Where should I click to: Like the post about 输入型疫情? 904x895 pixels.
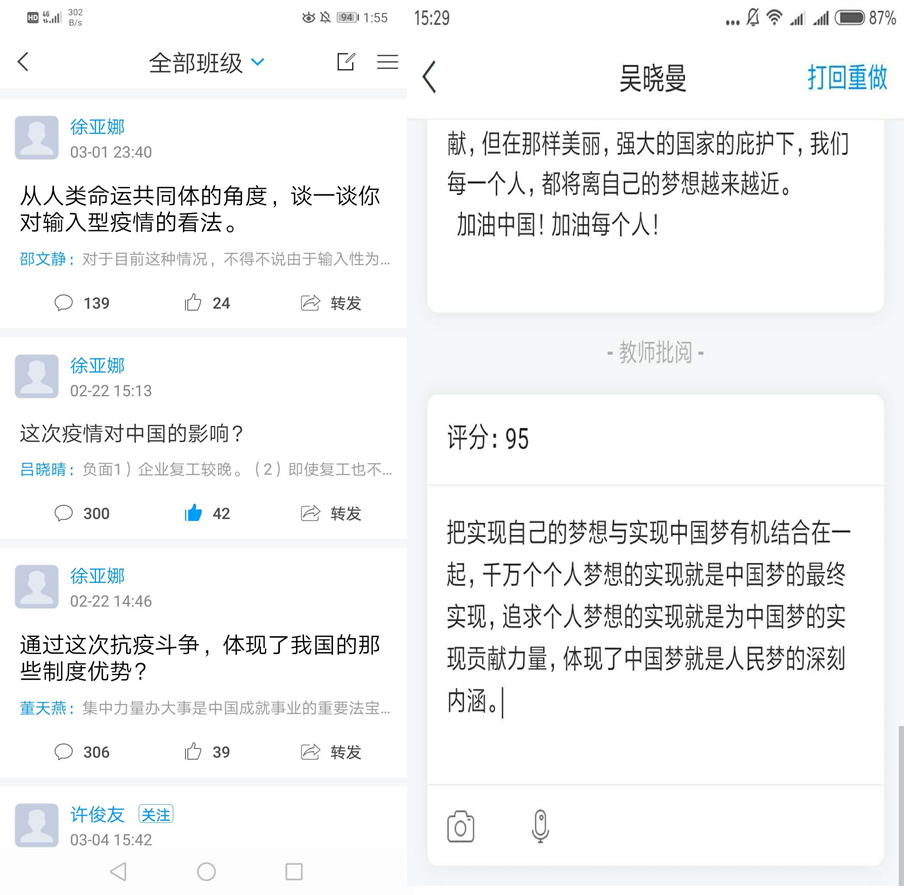[x=207, y=303]
